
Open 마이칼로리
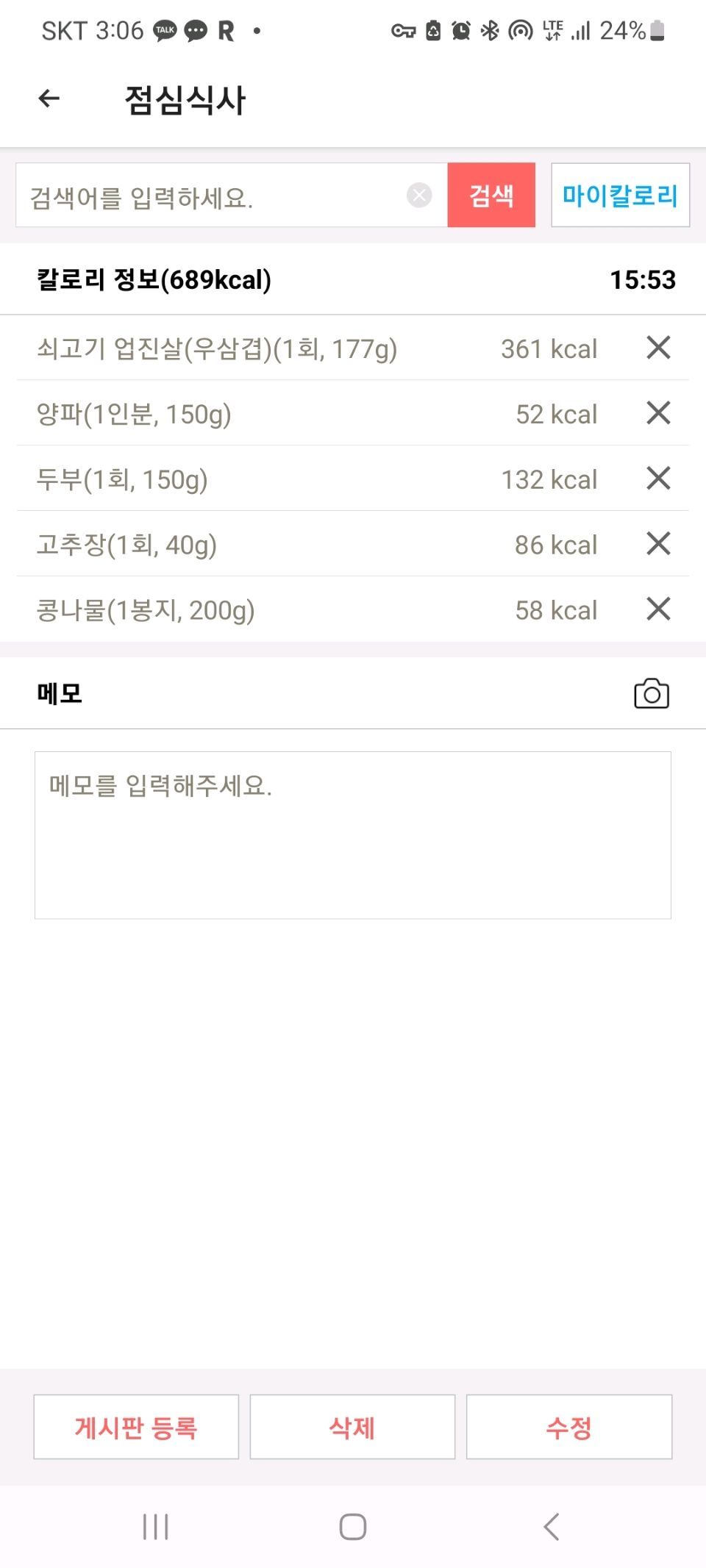click(x=620, y=196)
